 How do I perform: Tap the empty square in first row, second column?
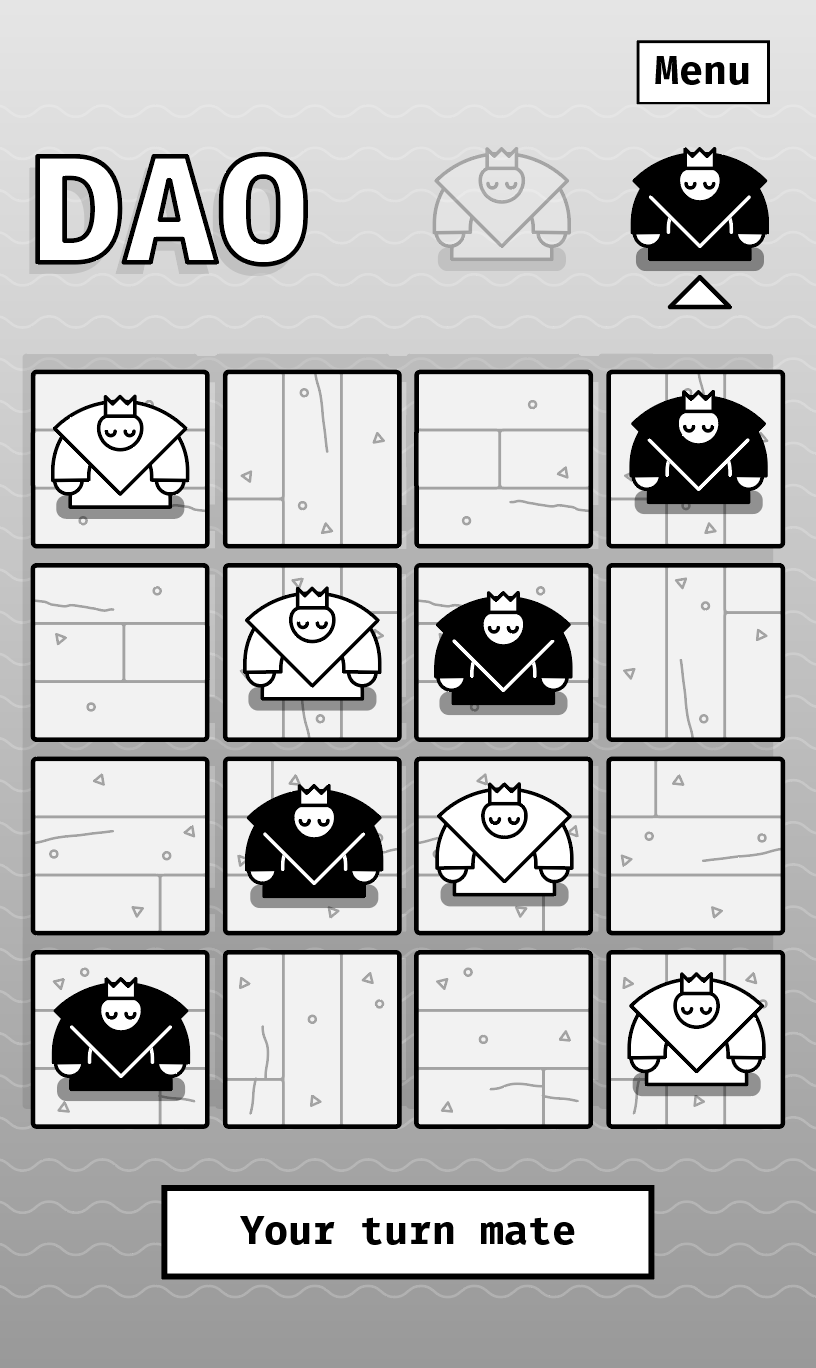(312, 459)
